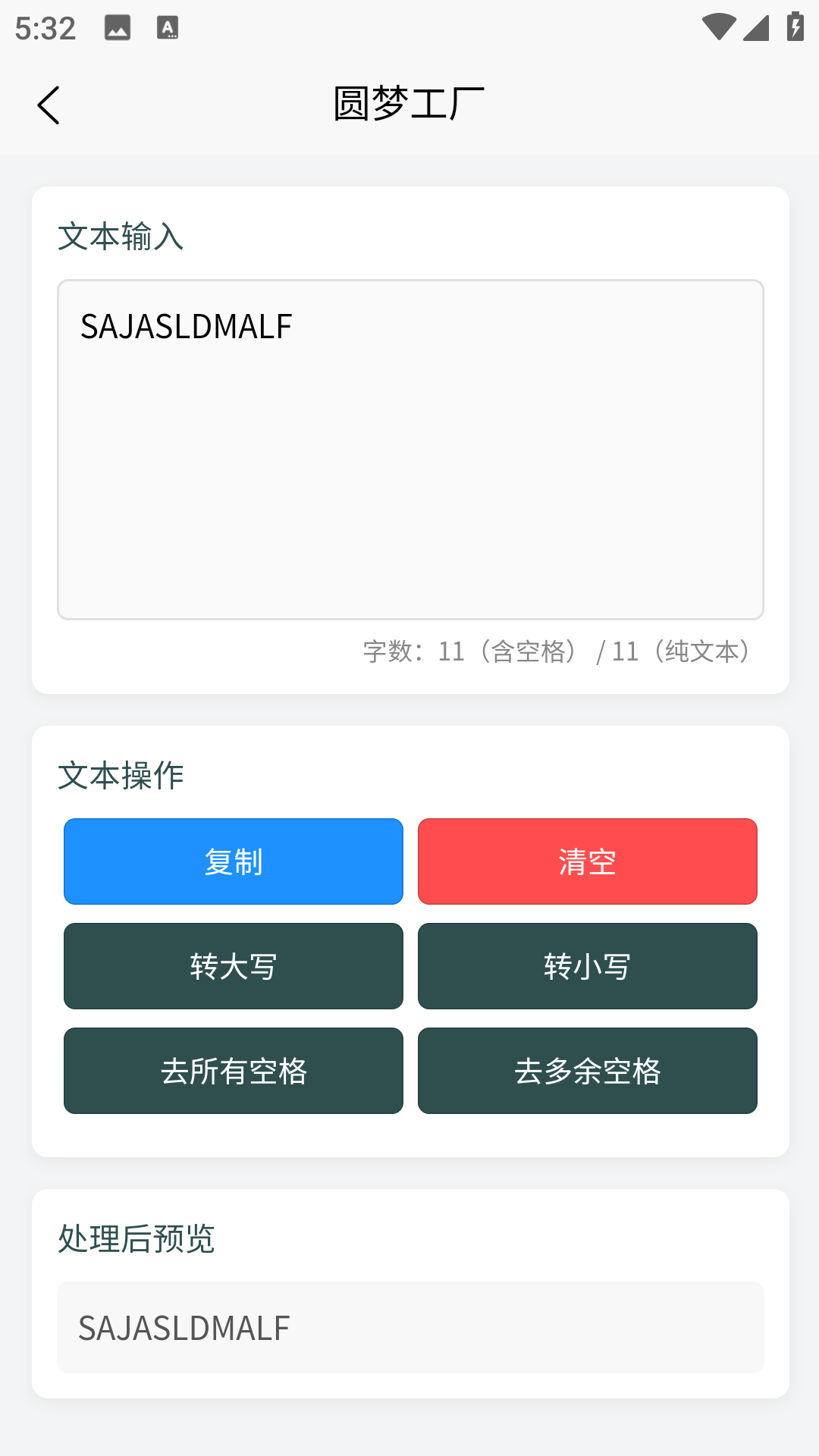The height and width of the screenshot is (1456, 819).
Task: Tap the 文本输入 section label
Action: [x=121, y=237]
